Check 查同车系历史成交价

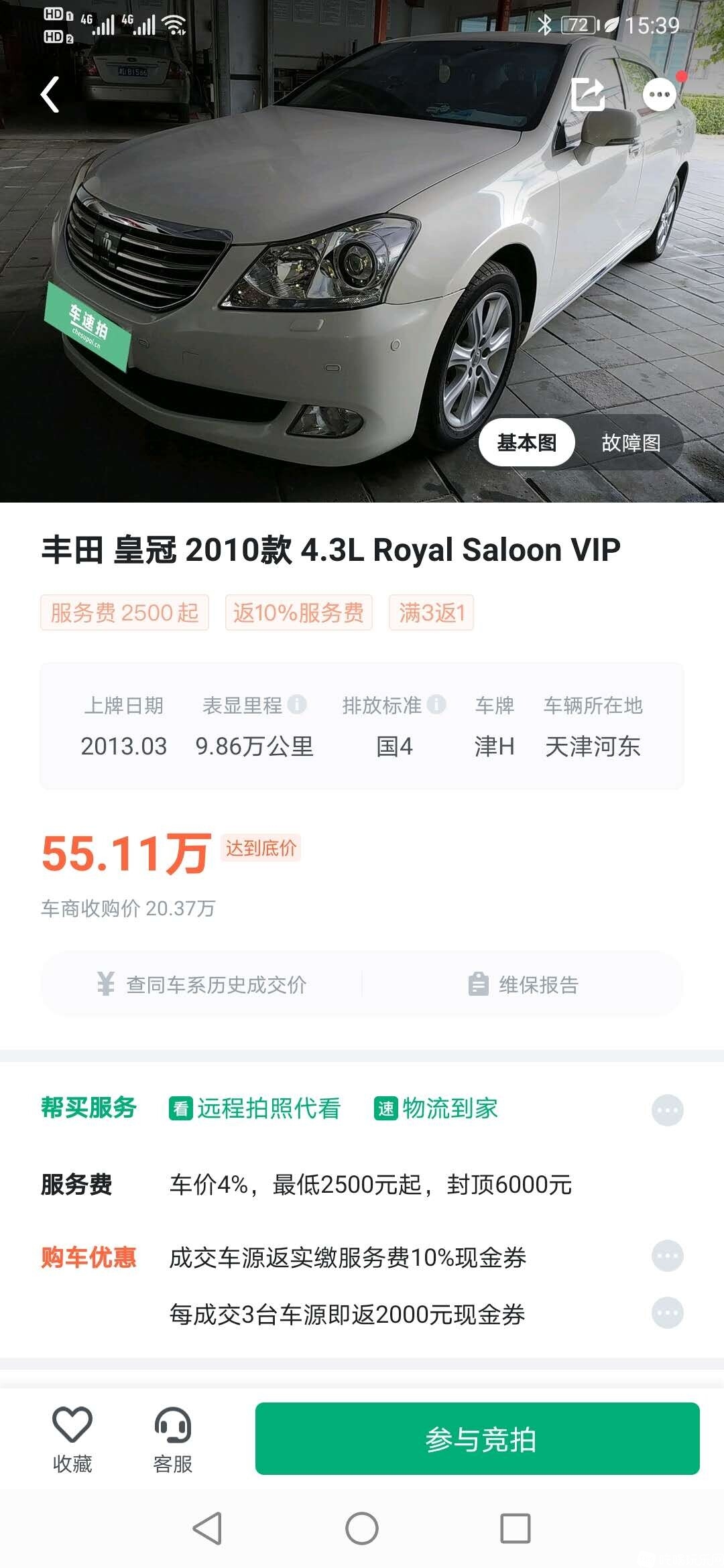tap(202, 984)
